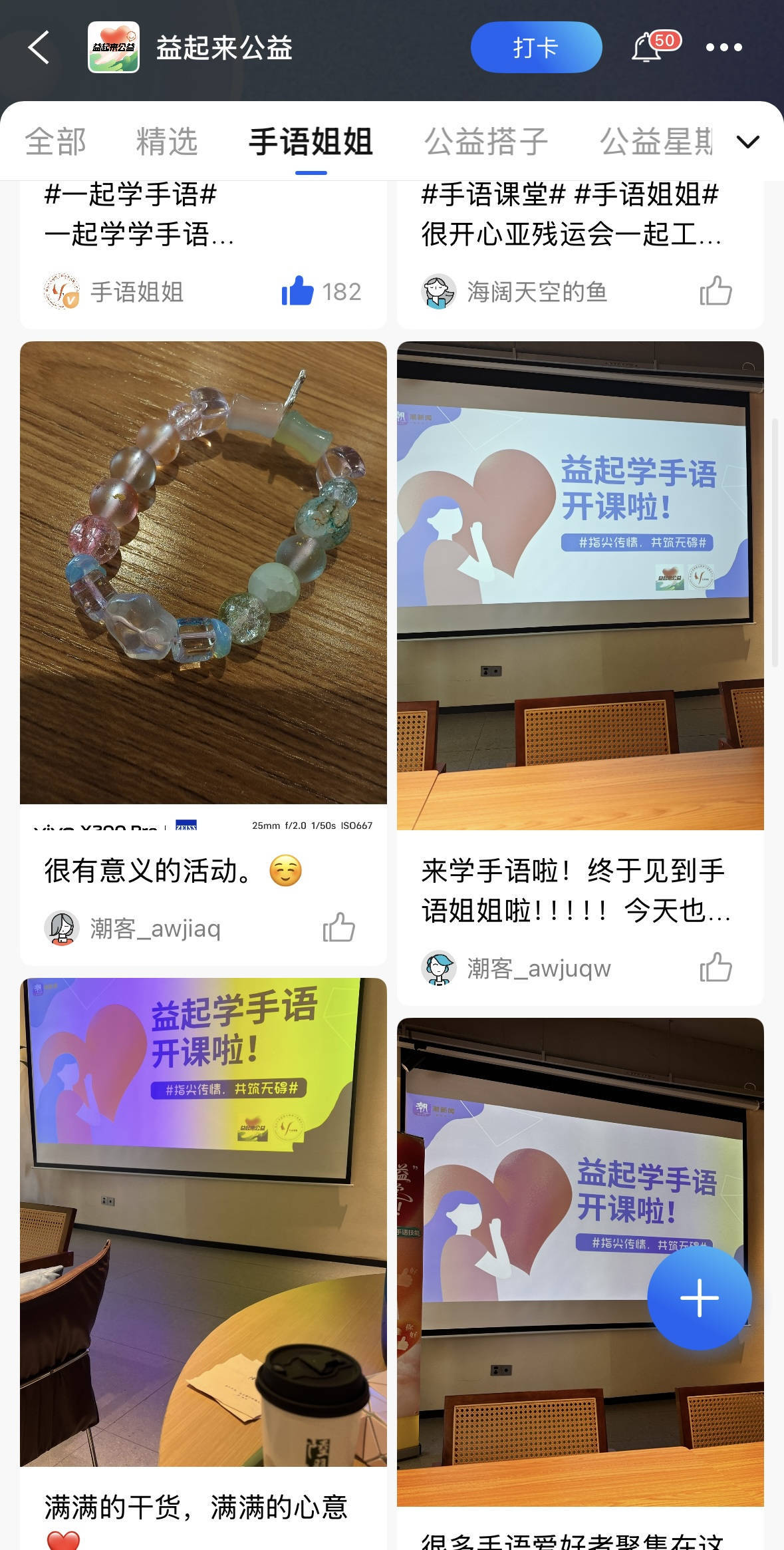Tap the 打卡 check-in button
The height and width of the screenshot is (1550, 784).
[536, 48]
